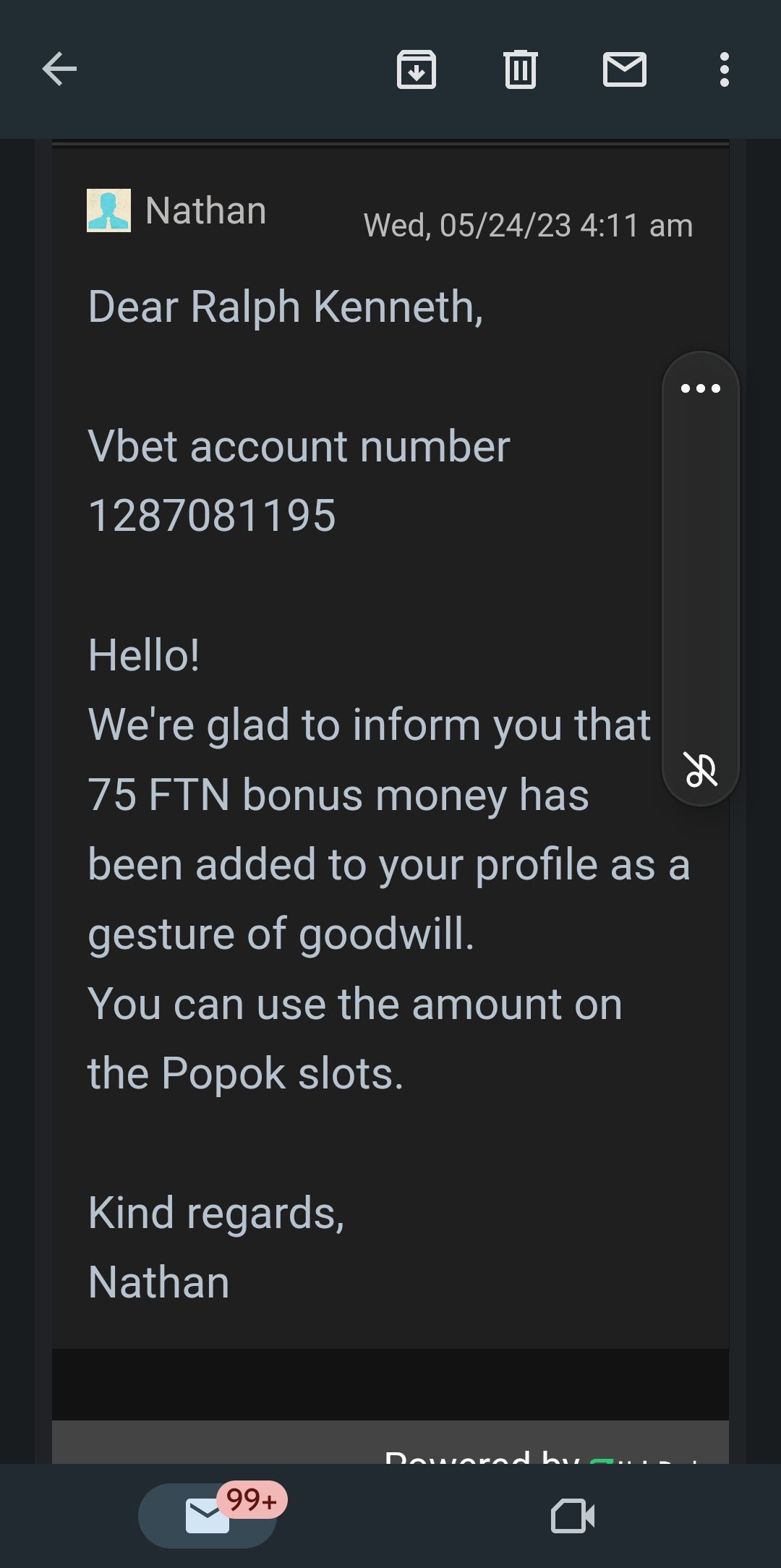Delete this email

pos(520,69)
